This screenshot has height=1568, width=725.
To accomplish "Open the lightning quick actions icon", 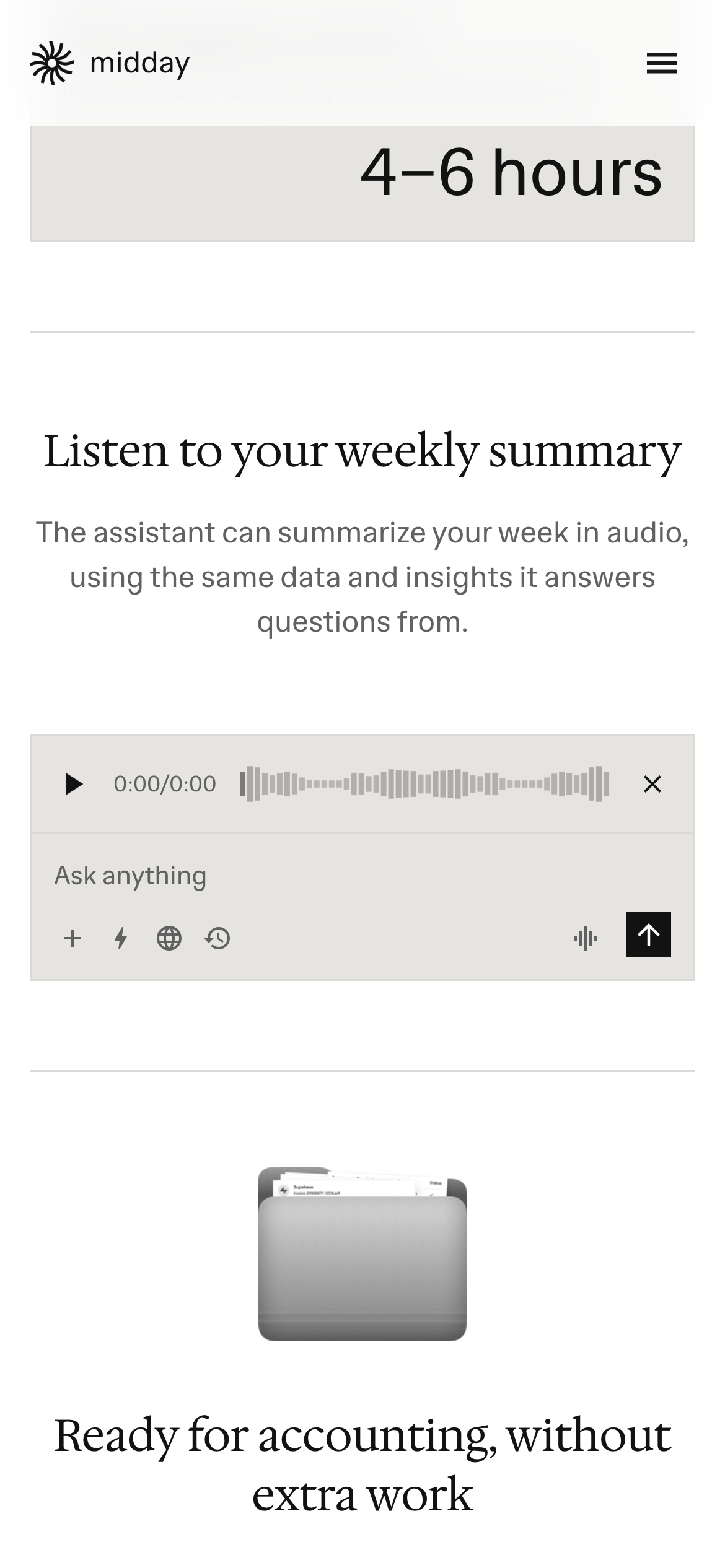I will click(x=121, y=938).
